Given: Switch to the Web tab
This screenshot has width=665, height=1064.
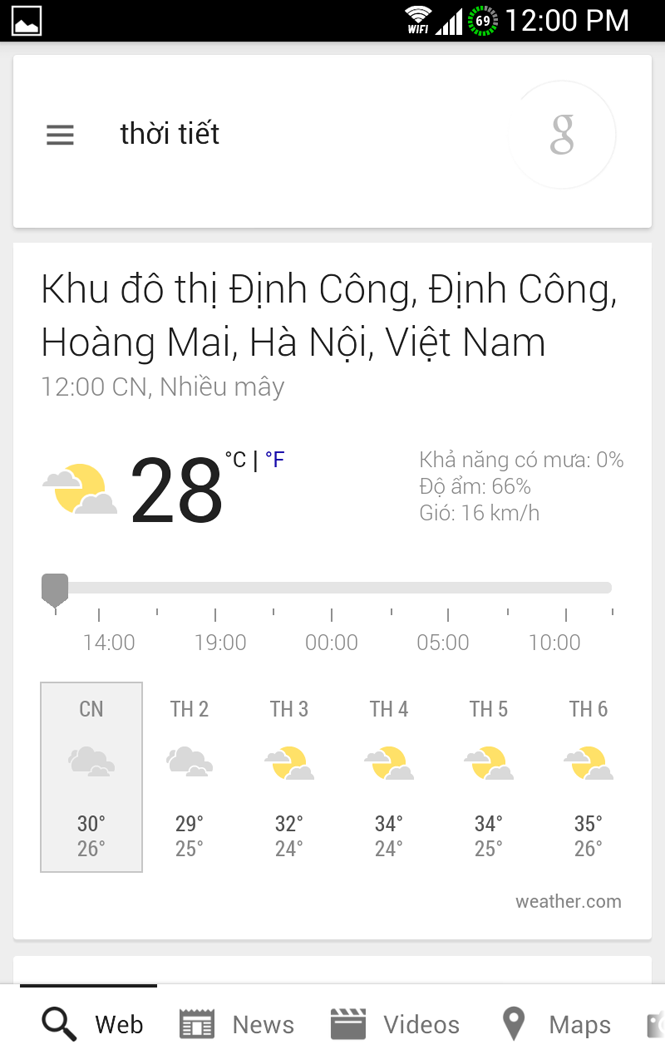Looking at the screenshot, I should click(x=92, y=1024).
